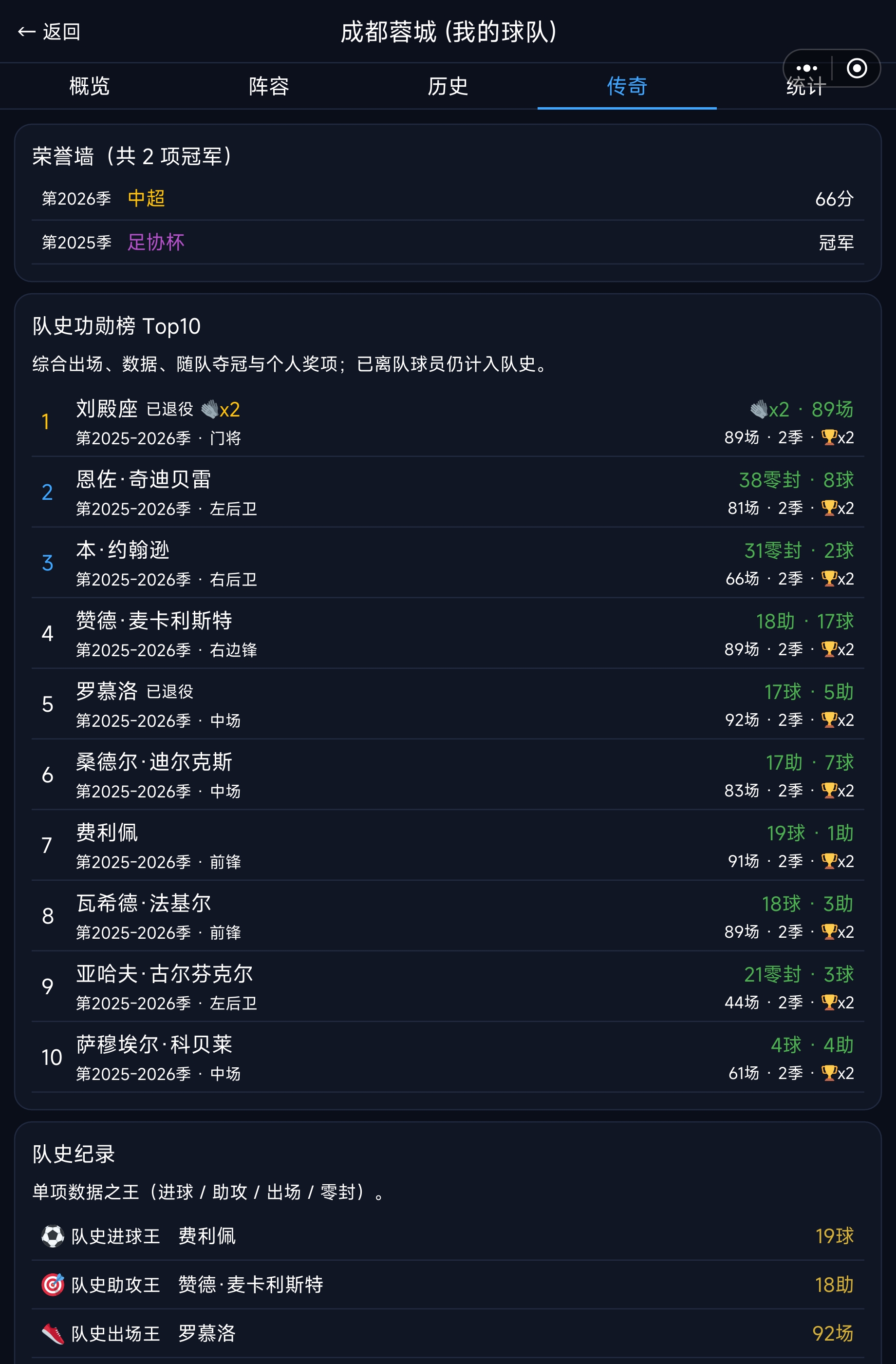Open 瓦希德·法基尔 player row
The image size is (896, 1364).
click(x=448, y=916)
